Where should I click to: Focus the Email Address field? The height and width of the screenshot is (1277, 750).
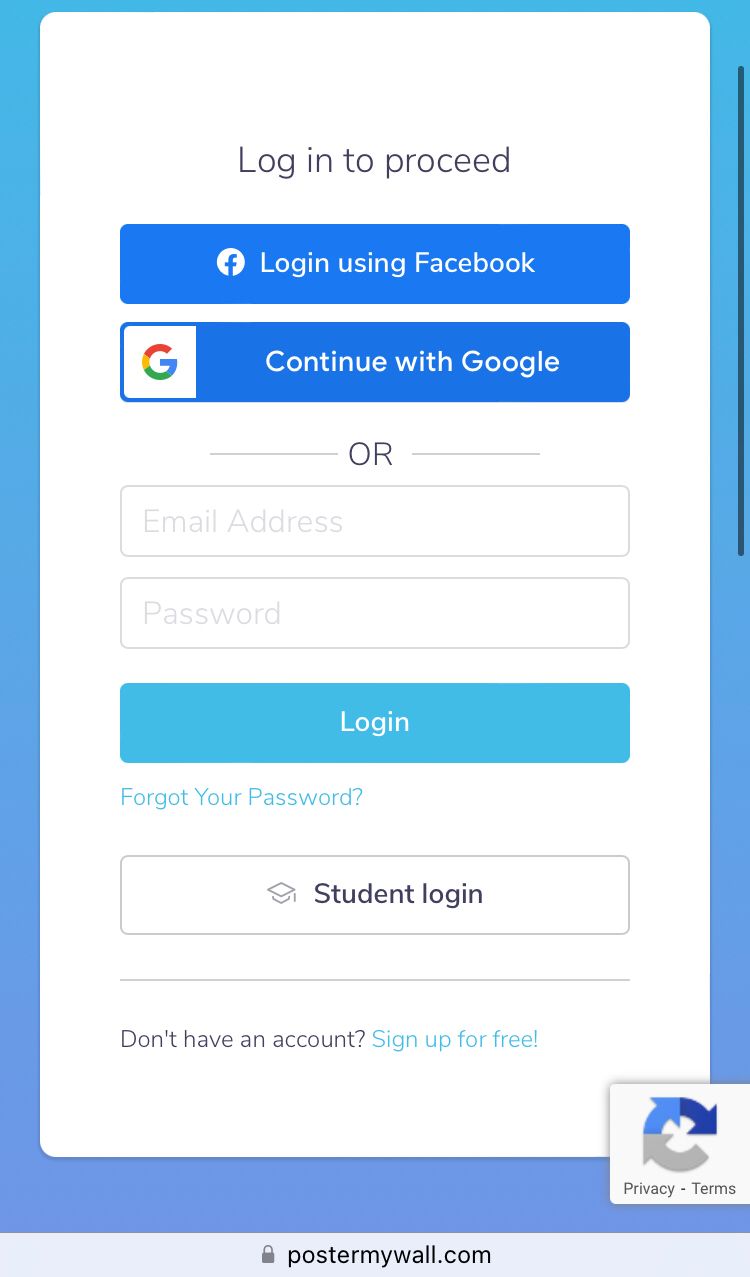(x=375, y=521)
